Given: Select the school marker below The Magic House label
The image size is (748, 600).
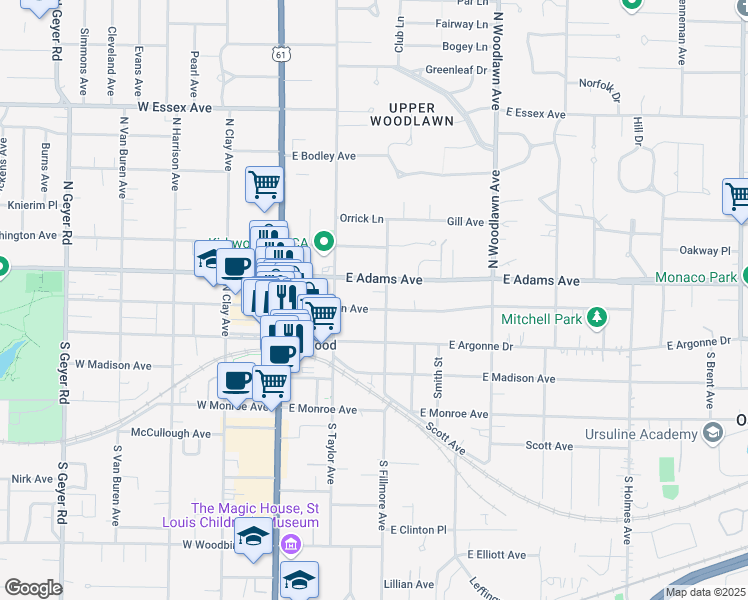Looking at the screenshot, I should [254, 537].
